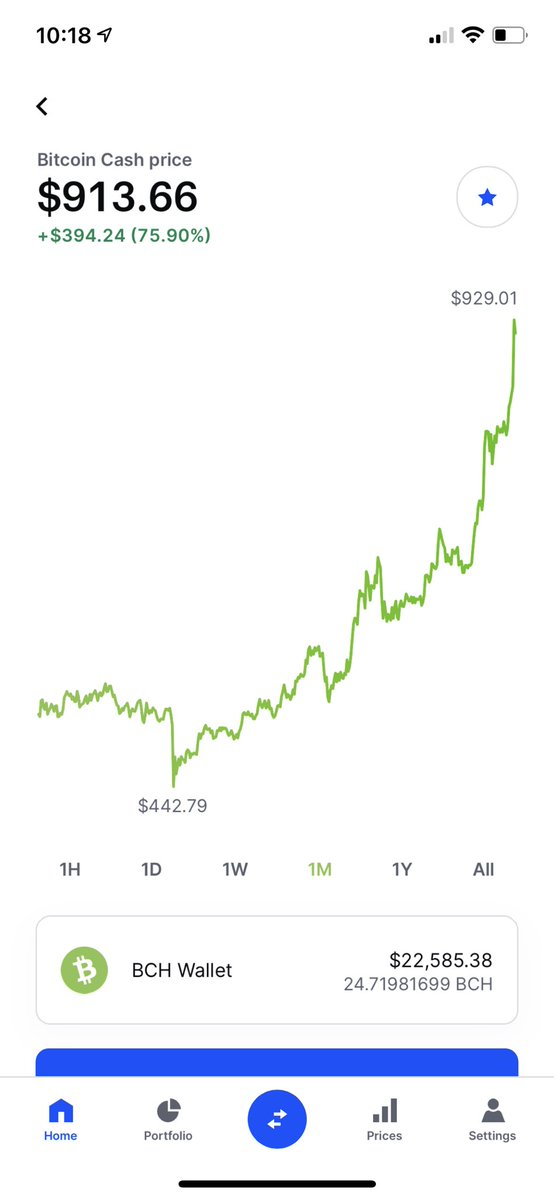Viewport: 554px width, 1199px height.
Task: Switch to the Prices tab
Action: 384,1119
